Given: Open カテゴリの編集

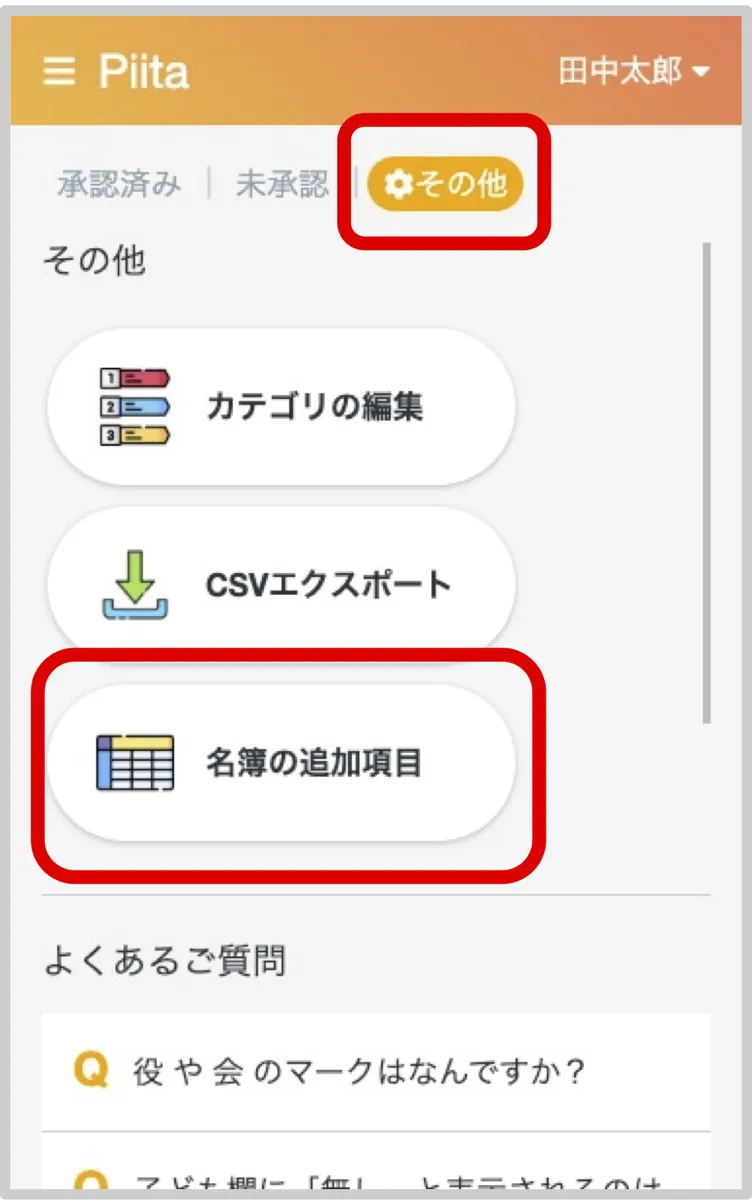Looking at the screenshot, I should point(281,407).
